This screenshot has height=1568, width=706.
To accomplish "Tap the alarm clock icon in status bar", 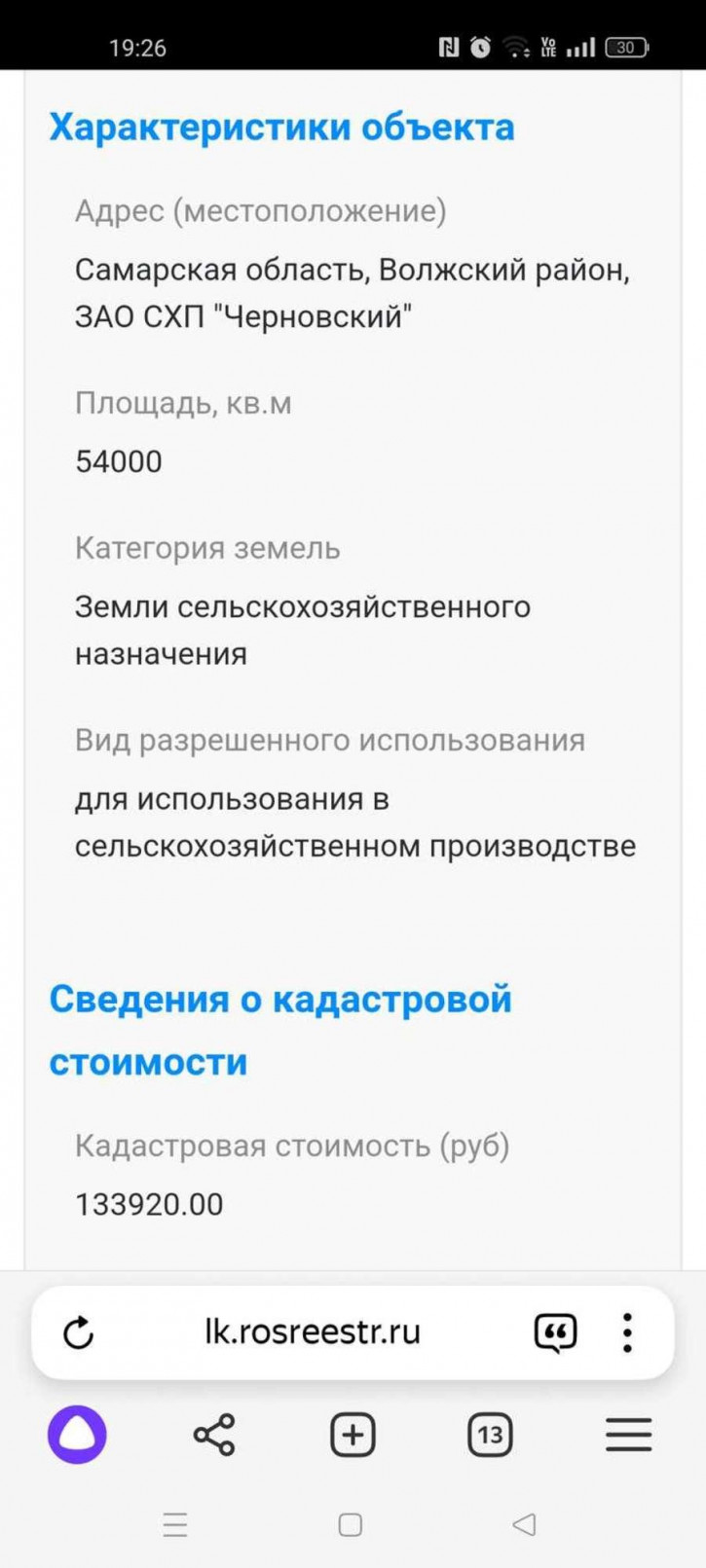I will (x=477, y=44).
